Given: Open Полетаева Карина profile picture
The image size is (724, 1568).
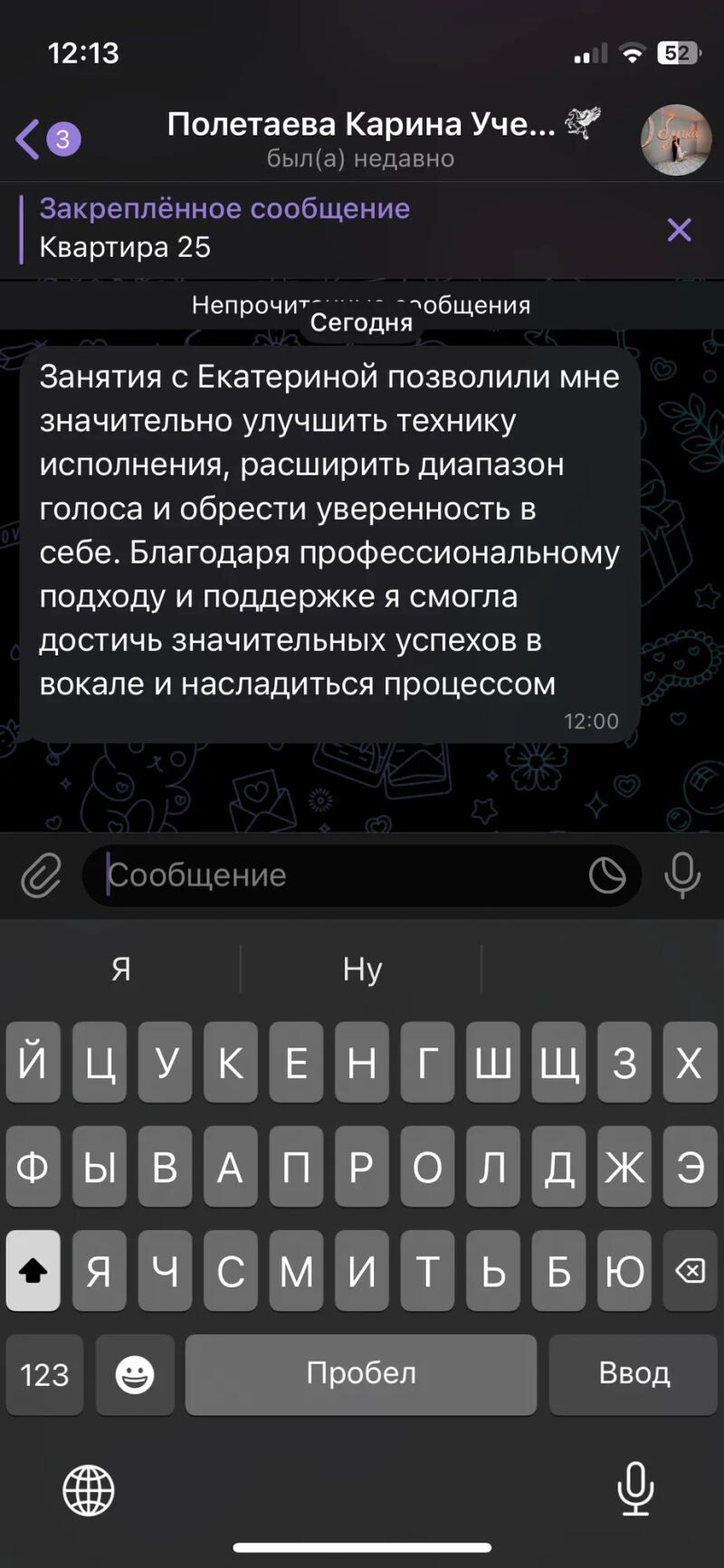Looking at the screenshot, I should [675, 139].
